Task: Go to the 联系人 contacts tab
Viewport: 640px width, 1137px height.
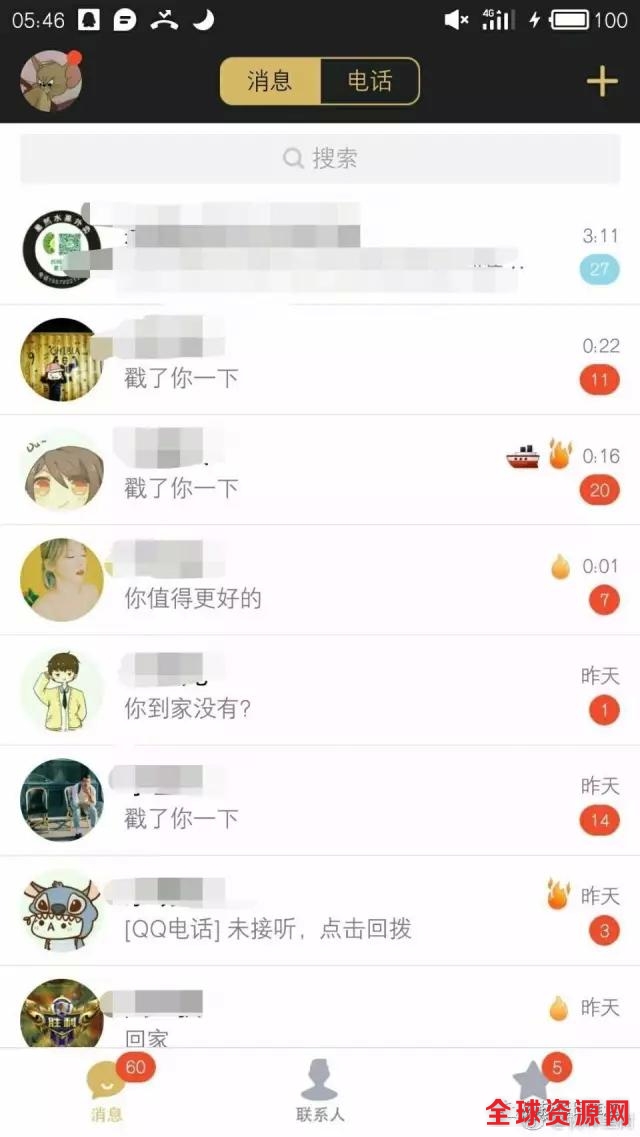Action: pyautogui.click(x=320, y=1091)
